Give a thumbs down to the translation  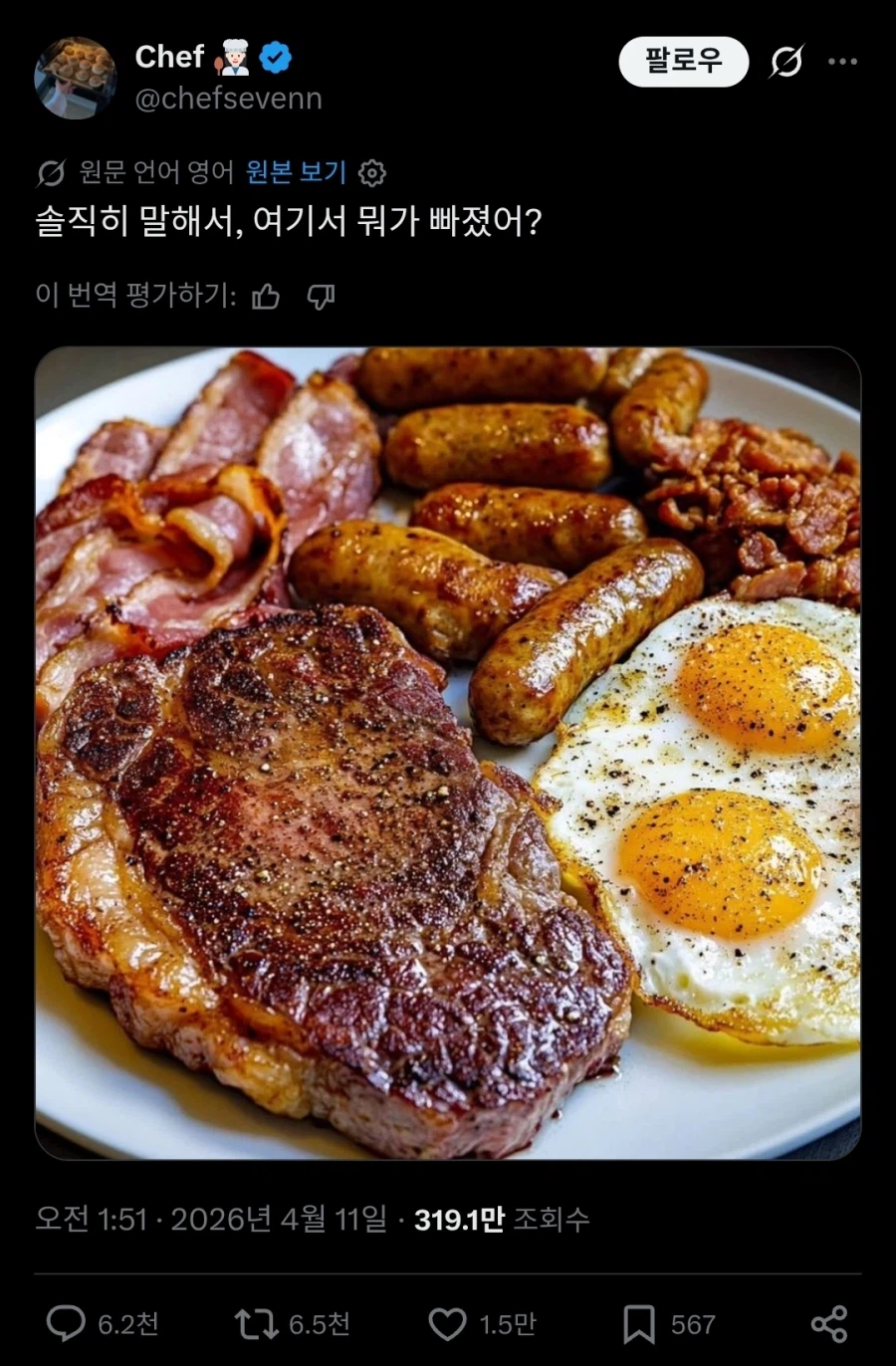click(321, 295)
